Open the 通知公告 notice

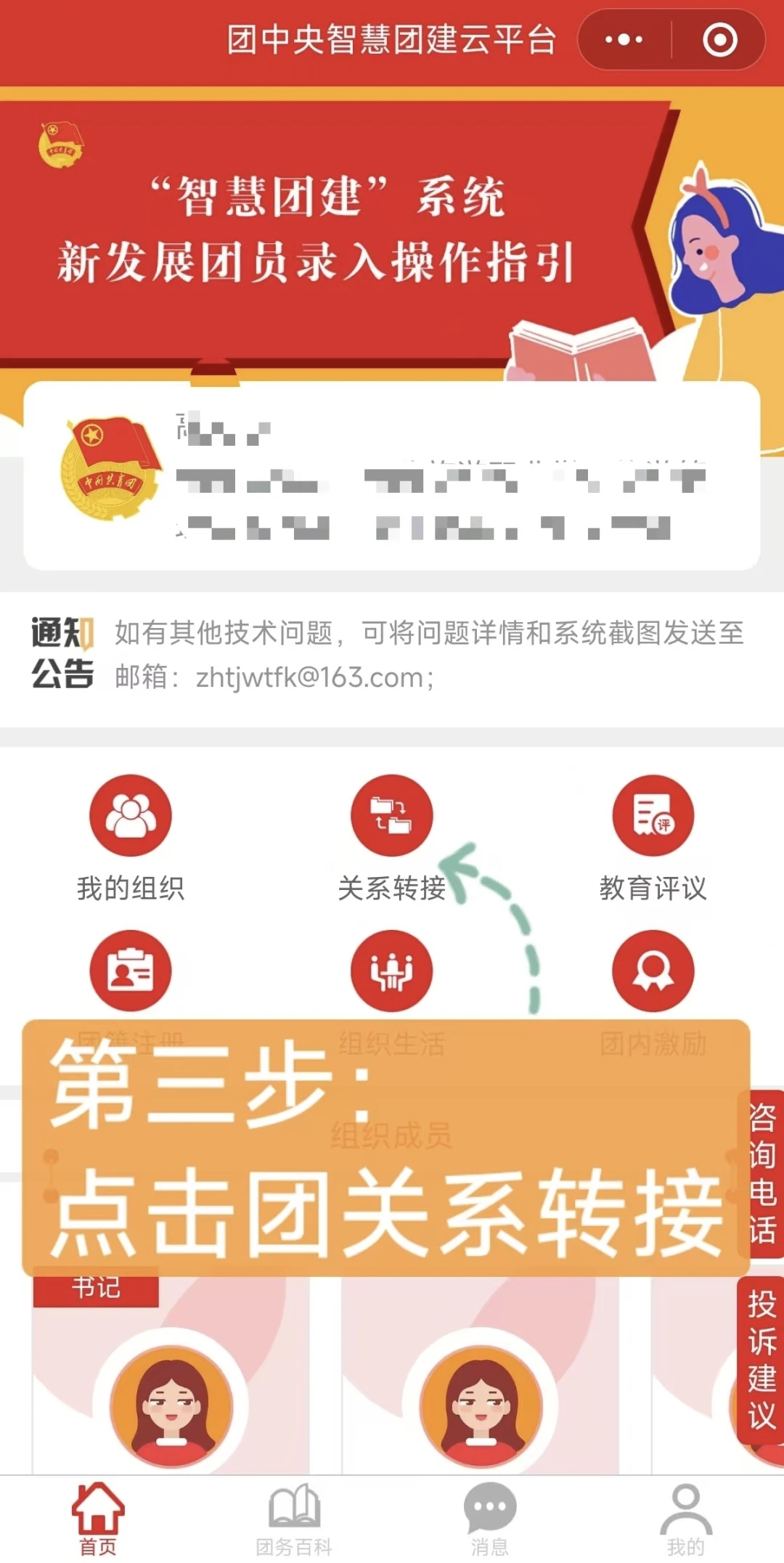tap(428, 654)
